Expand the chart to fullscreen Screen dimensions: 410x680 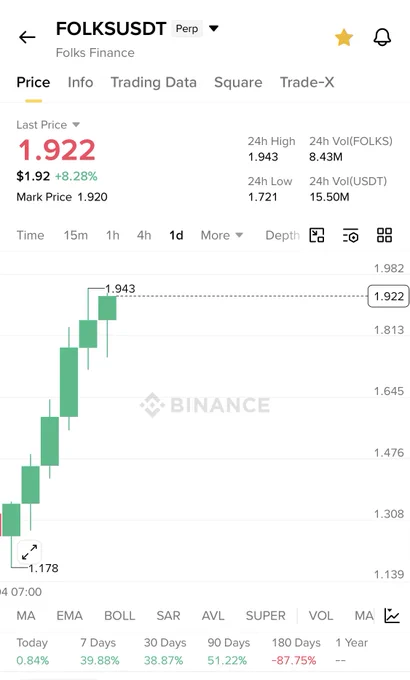tap(30, 552)
